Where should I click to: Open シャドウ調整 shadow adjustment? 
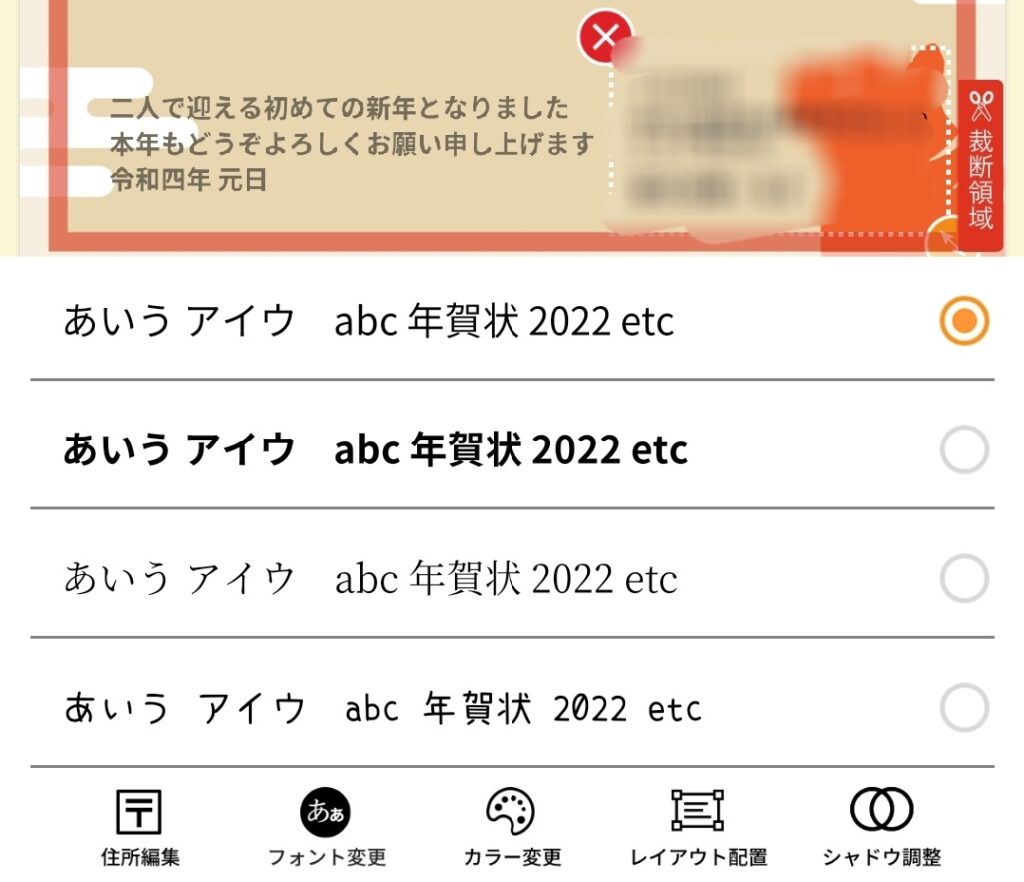(x=881, y=827)
